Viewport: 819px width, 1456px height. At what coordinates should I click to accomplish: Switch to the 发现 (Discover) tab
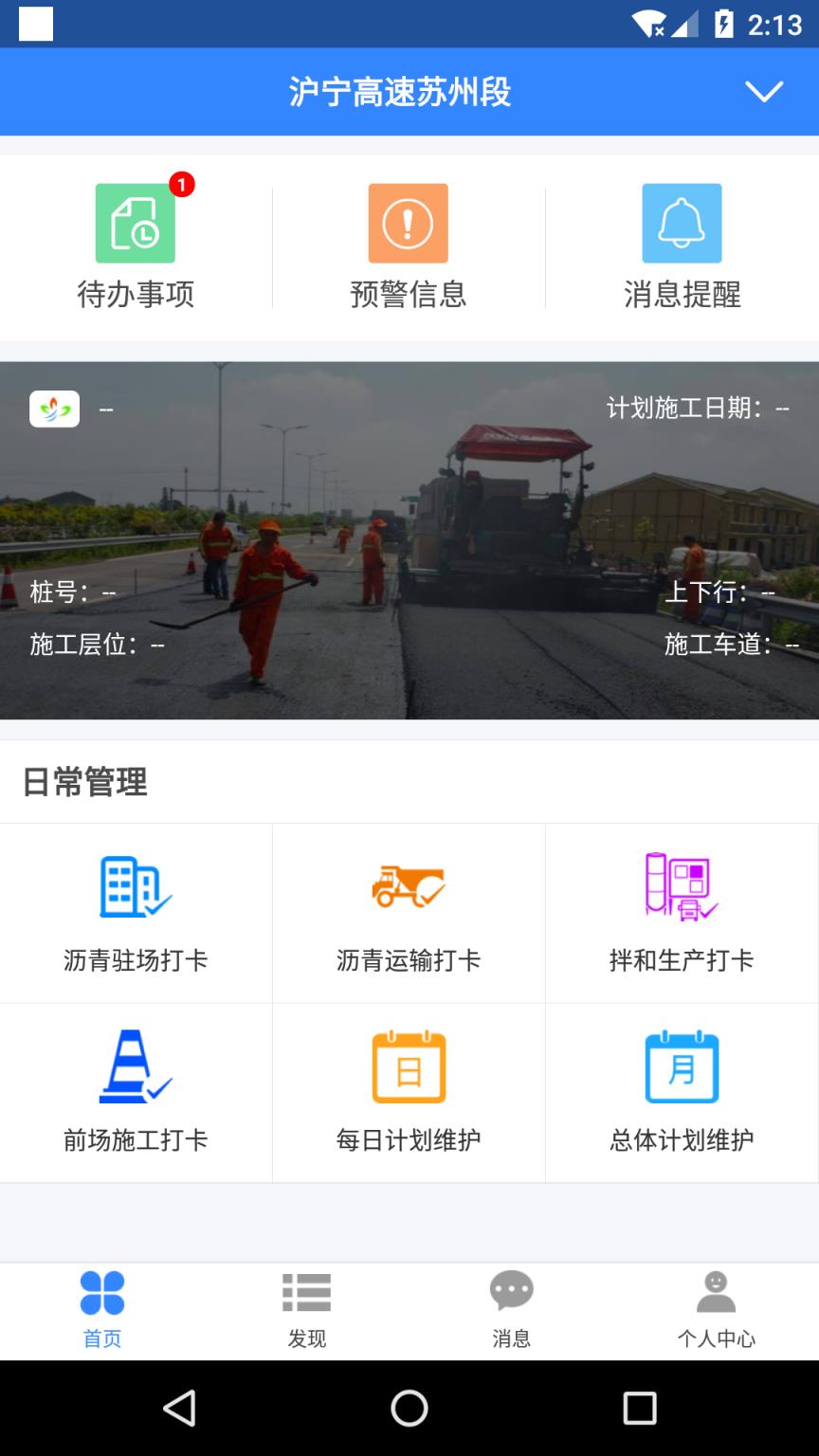point(305,1310)
